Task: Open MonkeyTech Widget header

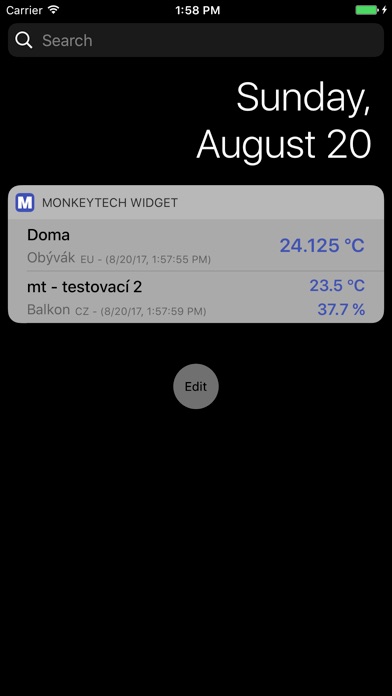Action: (196, 203)
